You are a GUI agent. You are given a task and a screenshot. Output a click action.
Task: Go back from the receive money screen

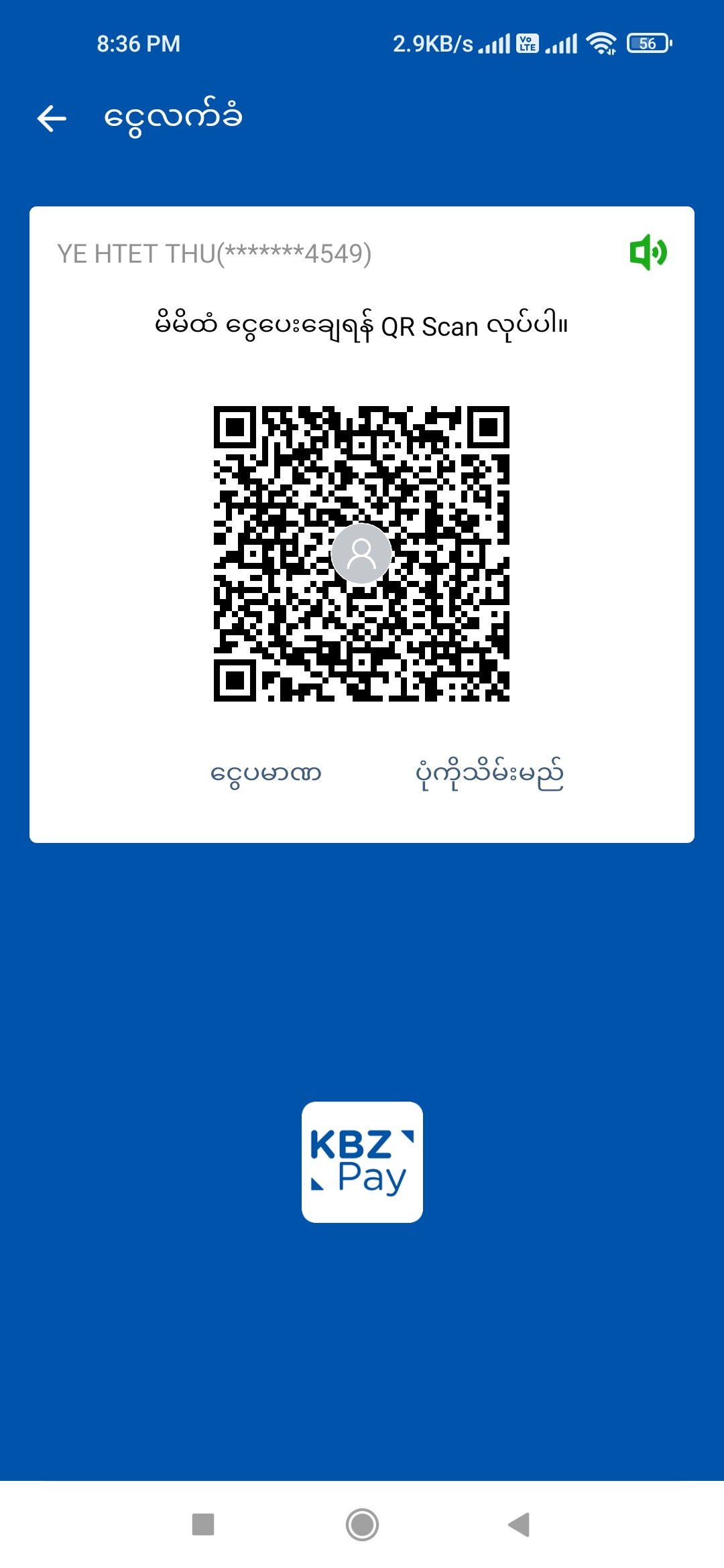(52, 119)
